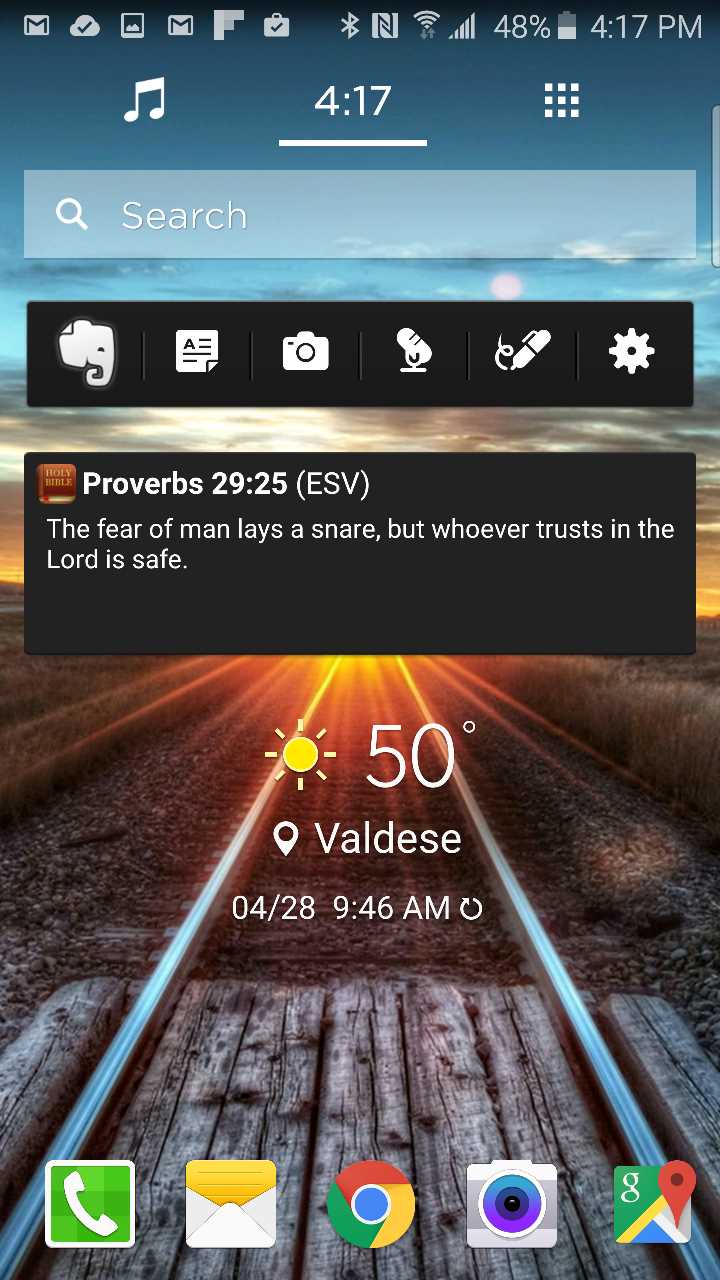Image resolution: width=720 pixels, height=1280 pixels.
Task: Tap the Search bar
Action: 360,213
